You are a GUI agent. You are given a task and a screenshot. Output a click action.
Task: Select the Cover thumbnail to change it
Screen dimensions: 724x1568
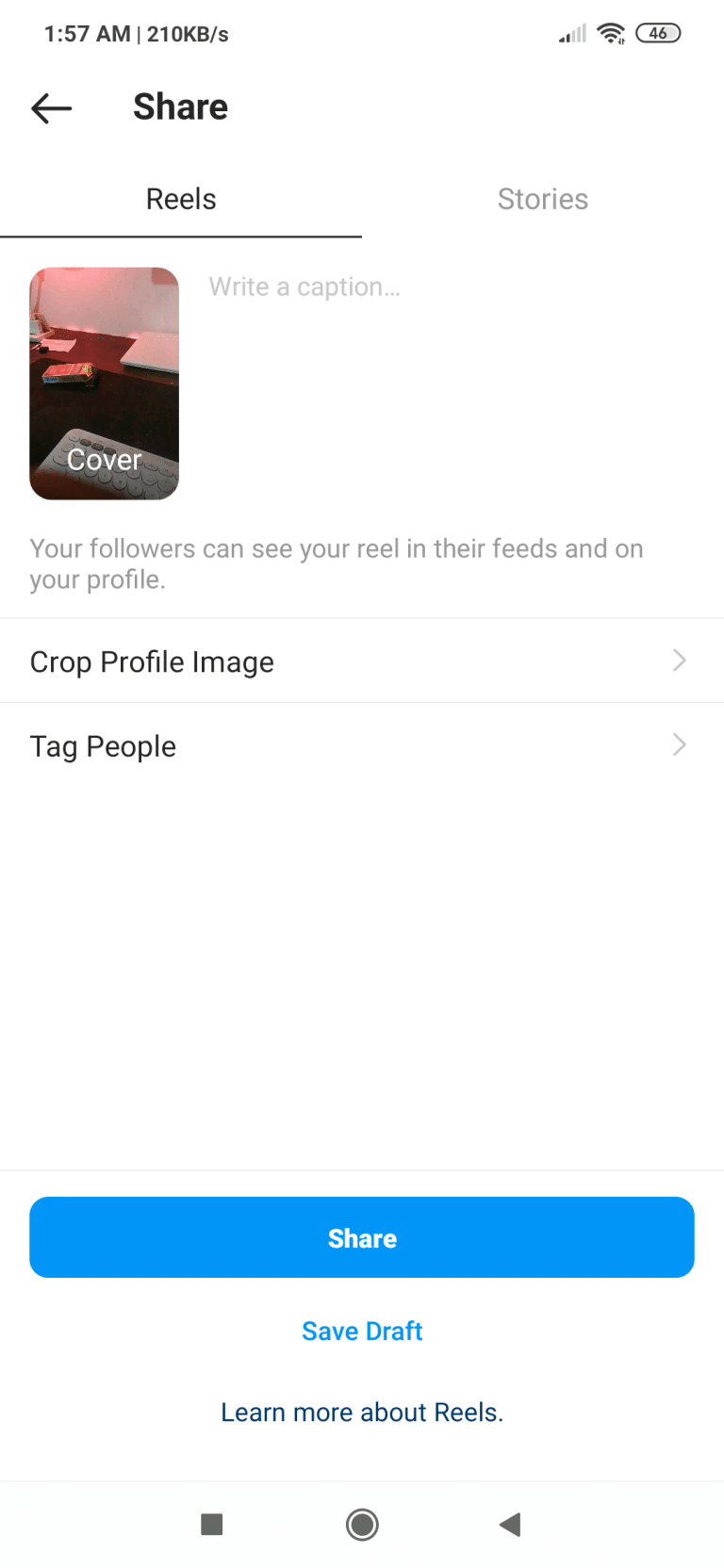pos(104,383)
